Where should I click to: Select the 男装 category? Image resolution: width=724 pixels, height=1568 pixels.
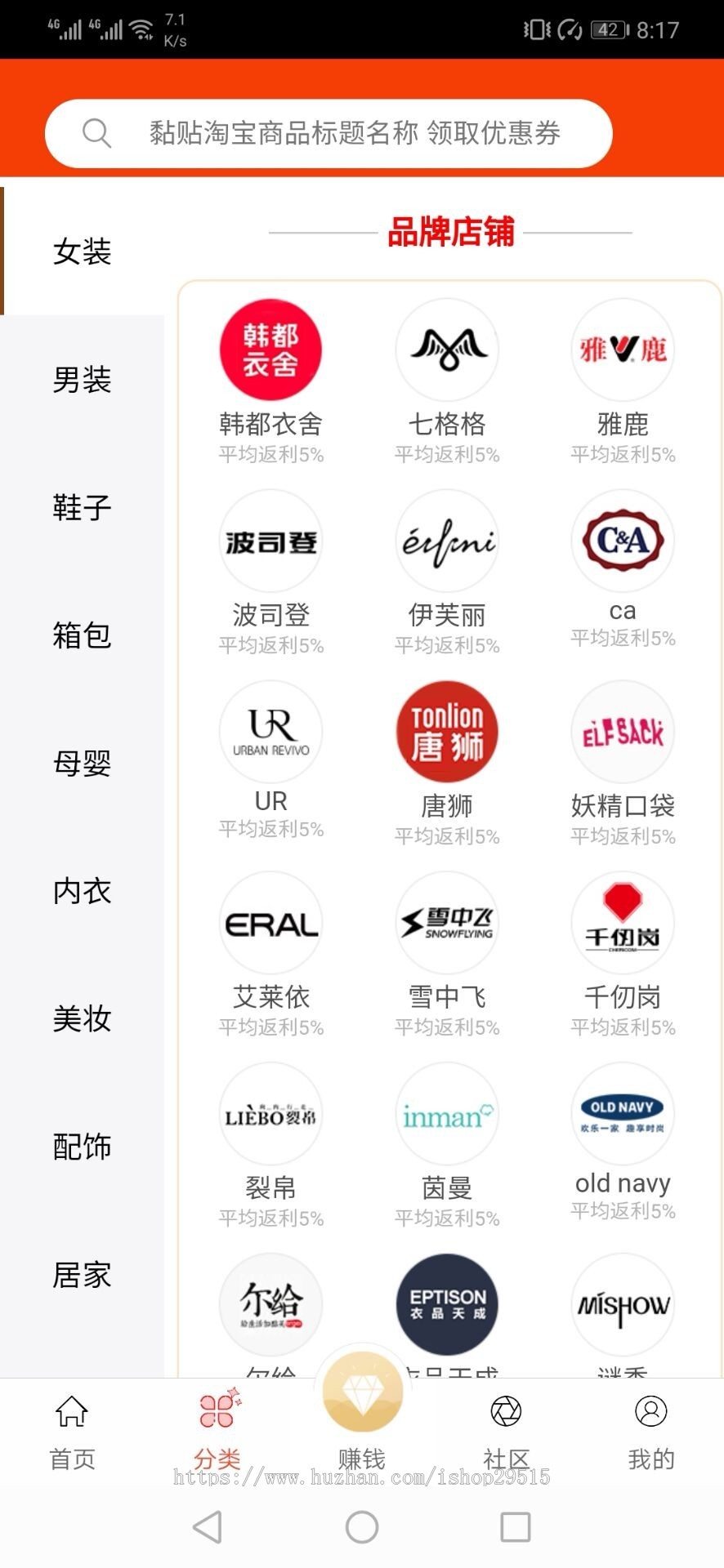pos(82,380)
